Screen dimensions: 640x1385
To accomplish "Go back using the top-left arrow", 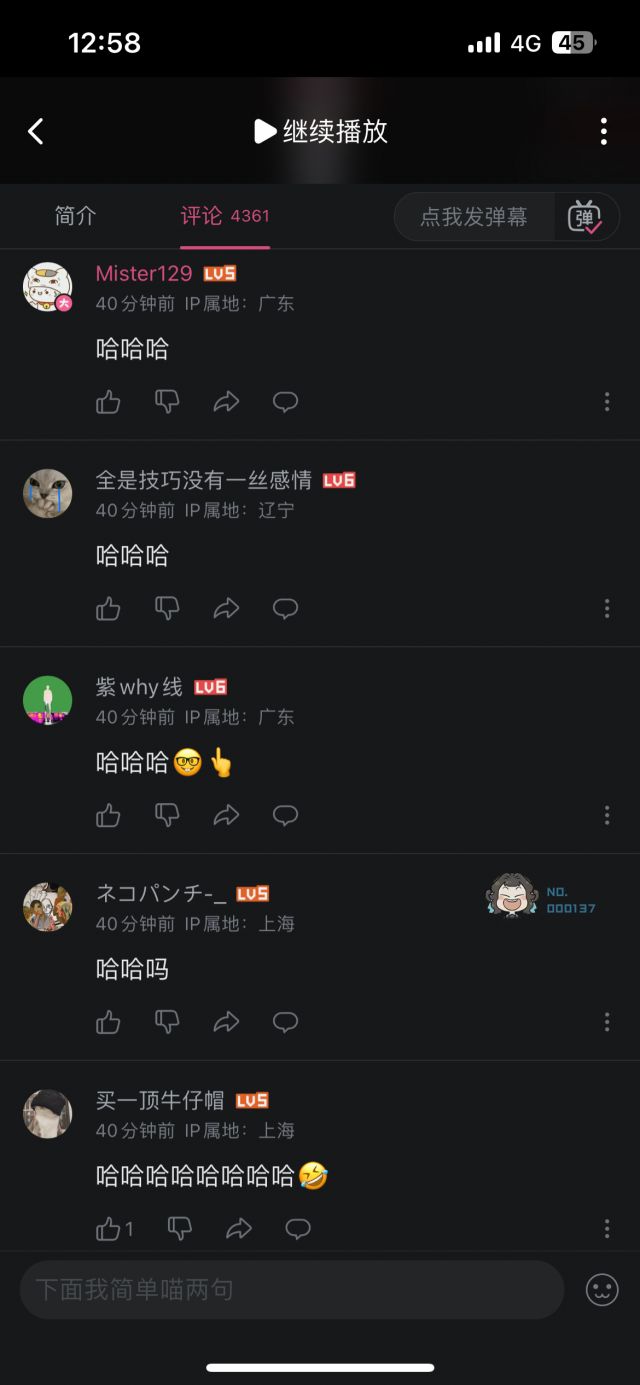I will pos(36,131).
